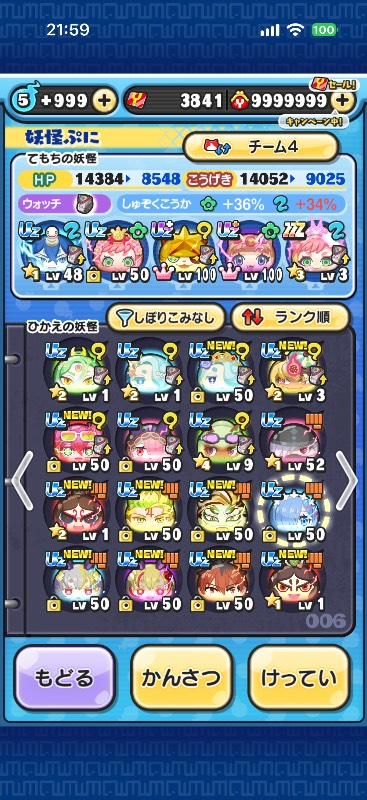This screenshot has height=800, width=367.
Task: Switch teams using the チーム4 button
Action: pos(261,147)
